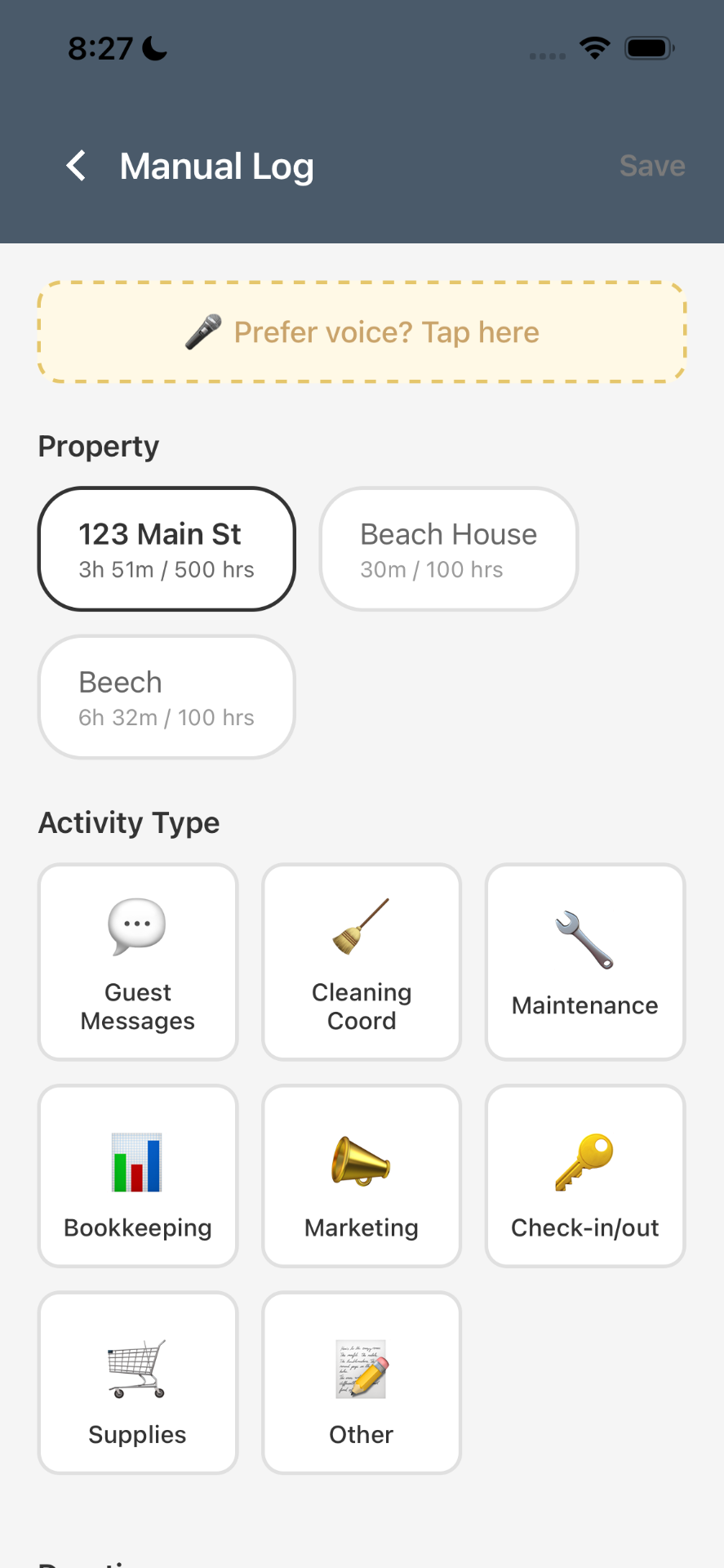Image resolution: width=724 pixels, height=1568 pixels.
Task: Select the Guest Messages activity icon
Action: 136,925
